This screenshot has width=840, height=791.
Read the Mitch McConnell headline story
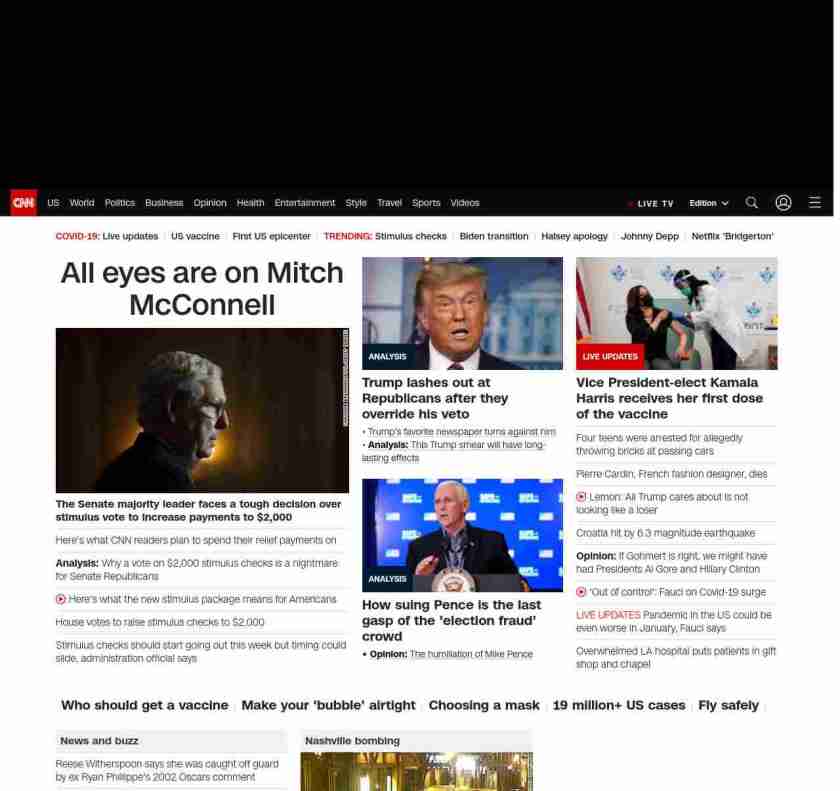click(202, 288)
